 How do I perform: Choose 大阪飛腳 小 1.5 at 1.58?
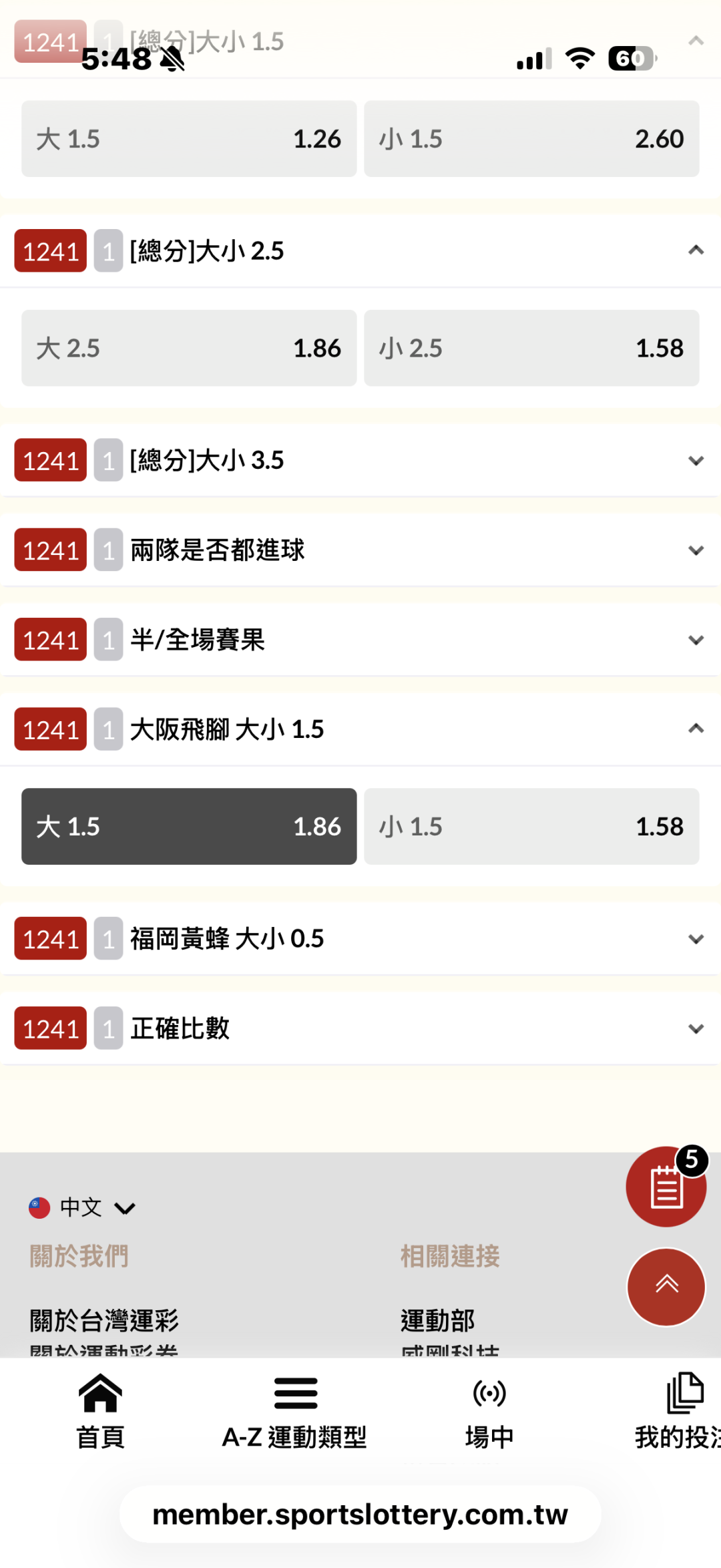(531, 826)
